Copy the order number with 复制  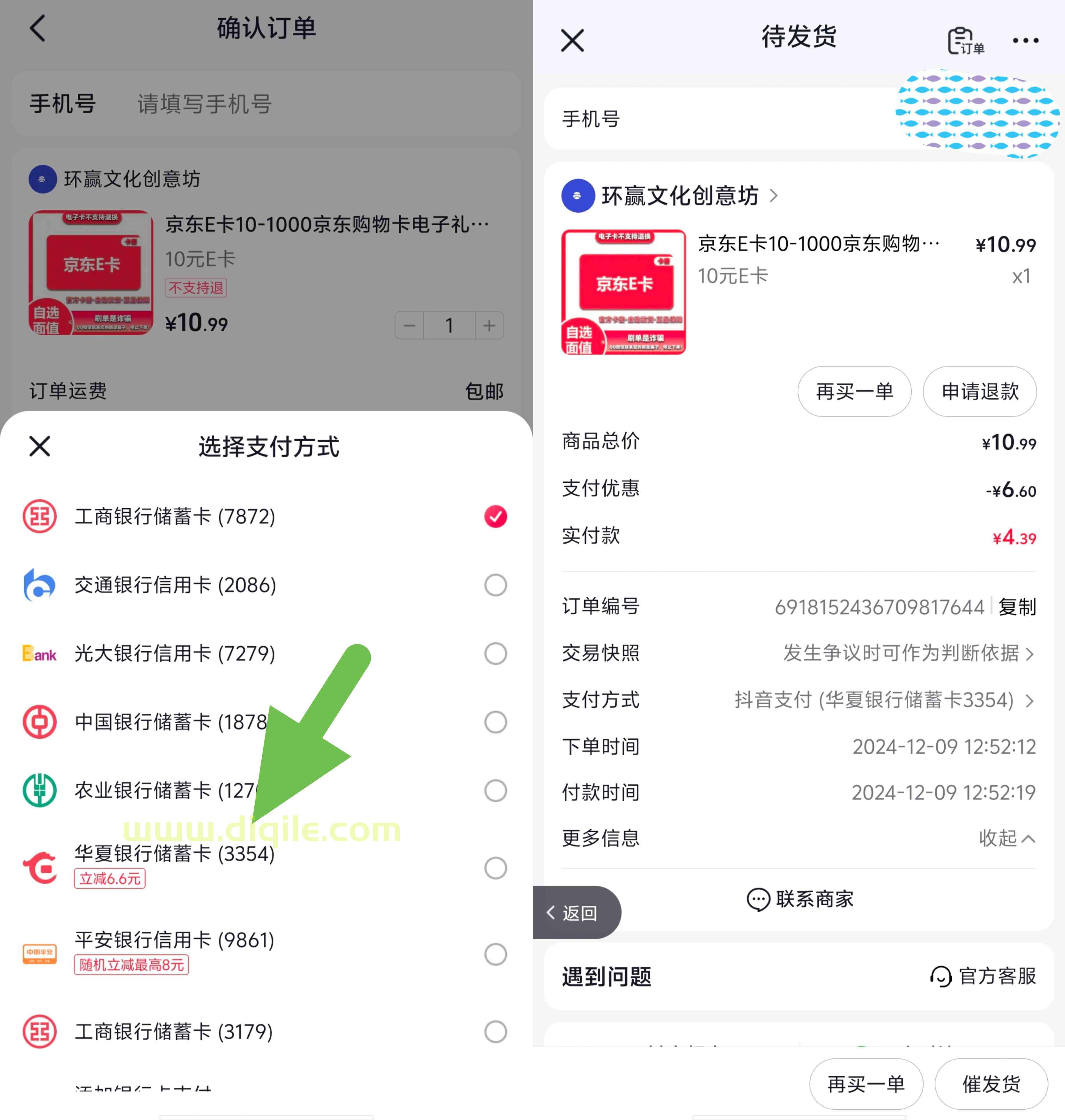coord(1017,607)
